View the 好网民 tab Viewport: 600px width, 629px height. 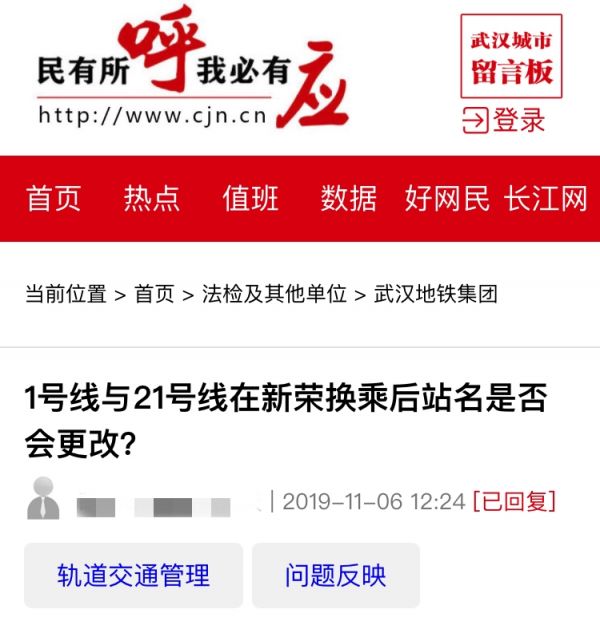point(447,198)
